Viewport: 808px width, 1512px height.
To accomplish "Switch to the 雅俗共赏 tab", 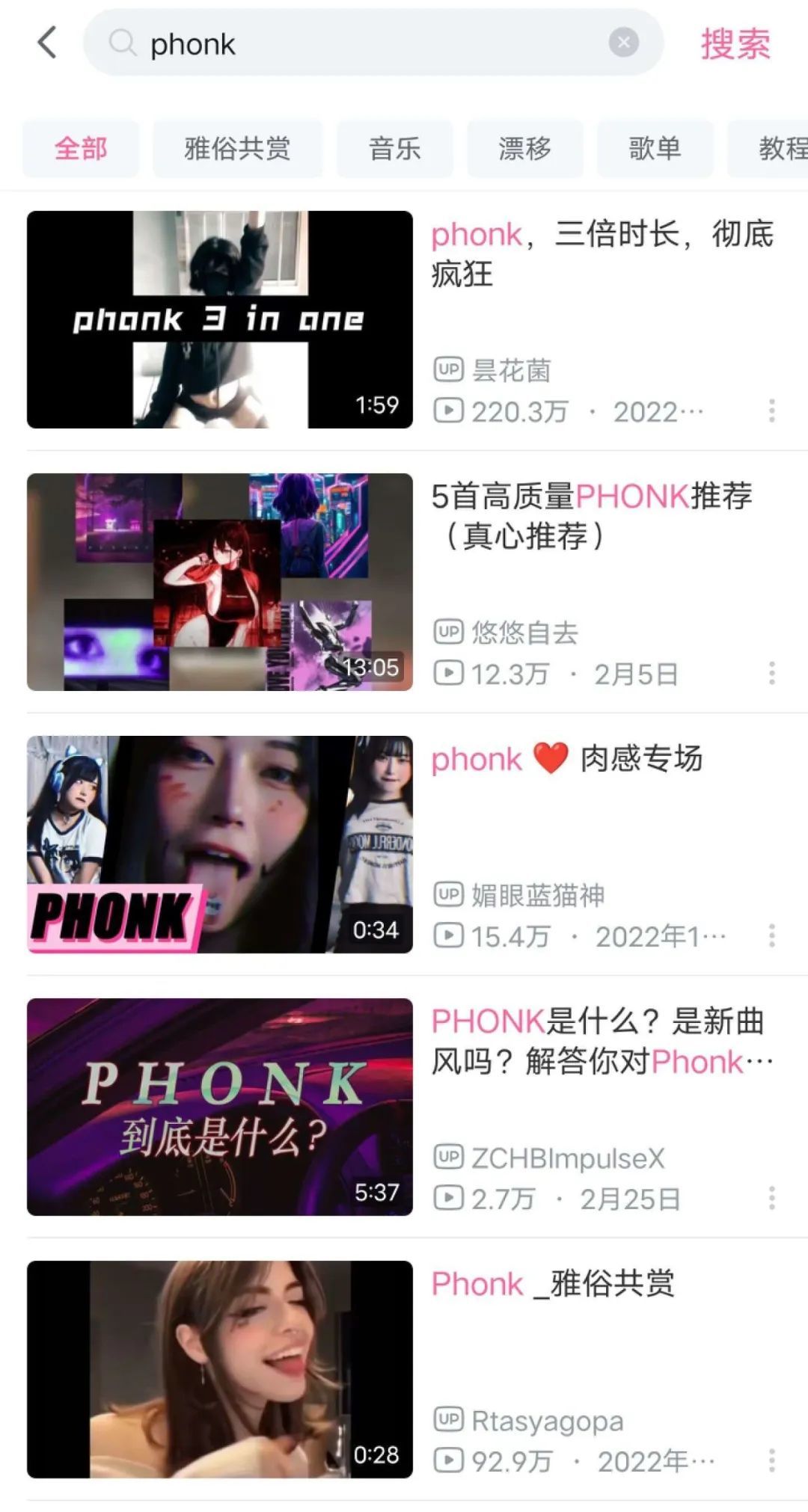I will [237, 149].
